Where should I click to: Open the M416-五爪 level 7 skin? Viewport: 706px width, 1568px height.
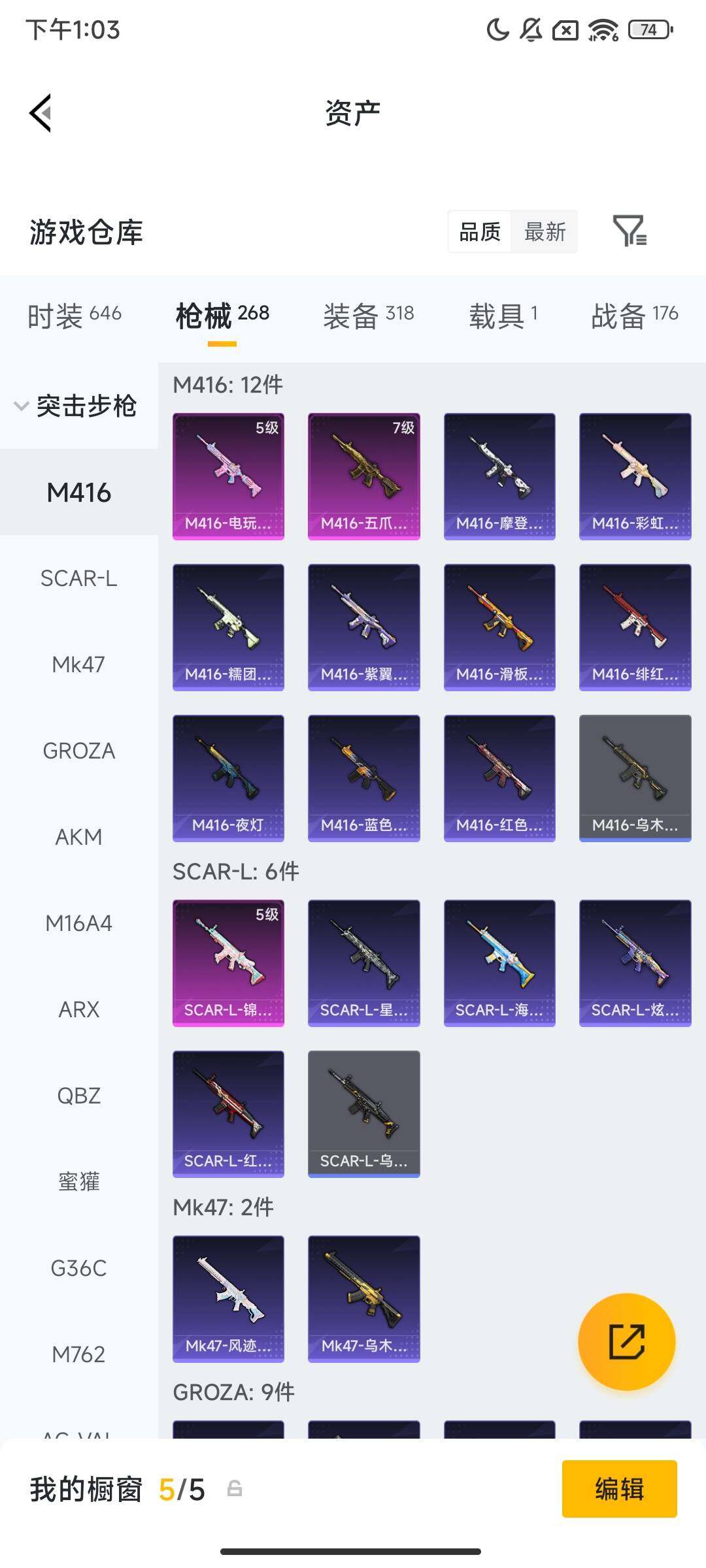coord(363,476)
